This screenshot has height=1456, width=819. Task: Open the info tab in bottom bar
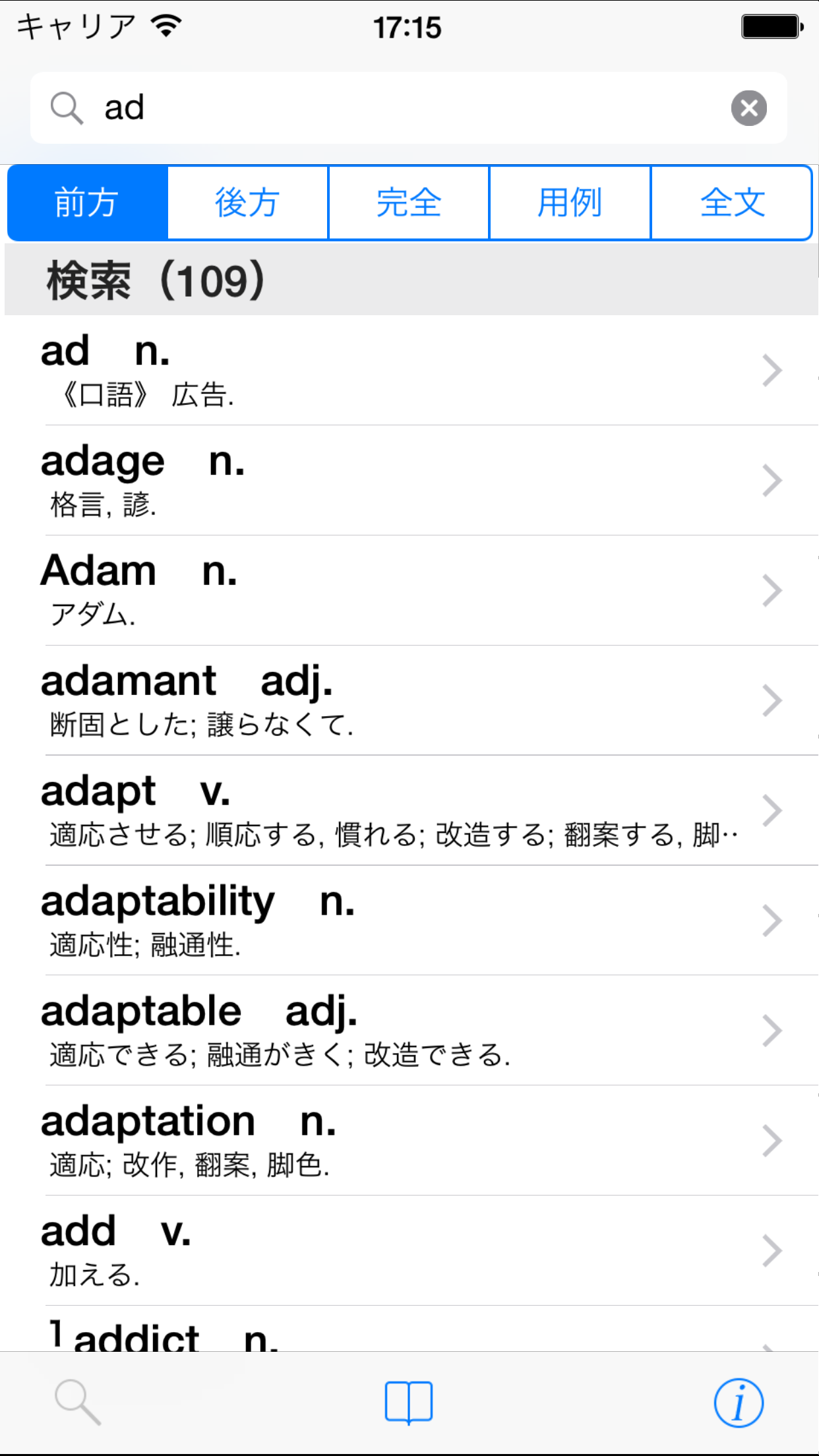tap(739, 1403)
